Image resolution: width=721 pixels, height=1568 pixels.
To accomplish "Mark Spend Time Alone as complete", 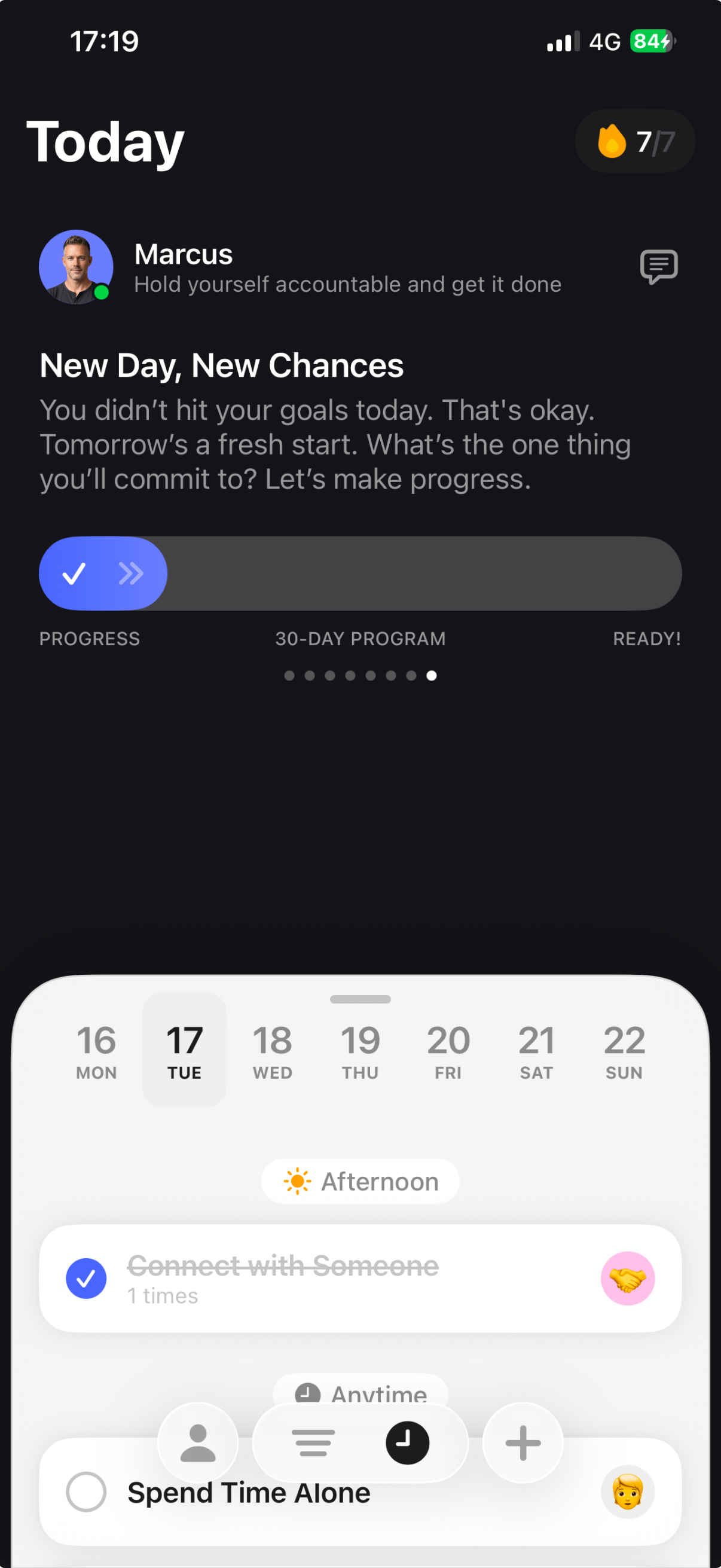I will 87,1492.
